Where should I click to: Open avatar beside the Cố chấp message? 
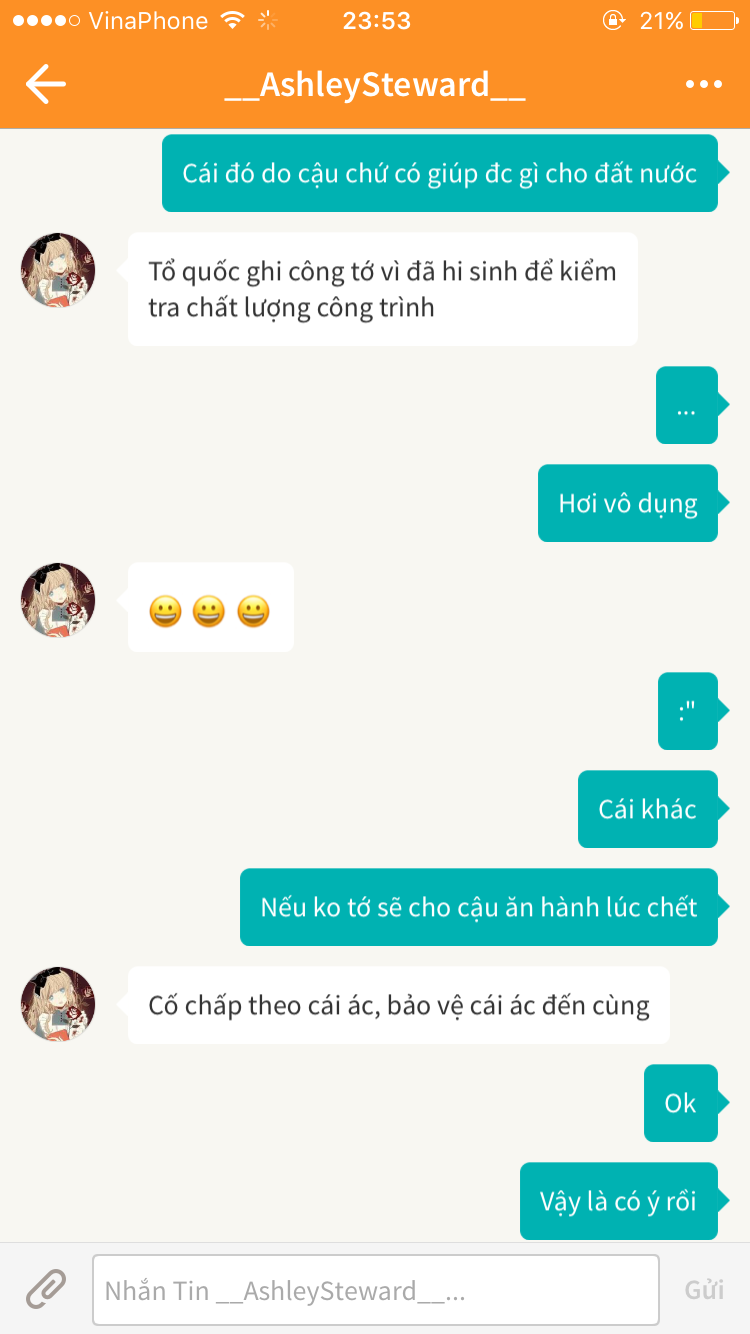58,1004
